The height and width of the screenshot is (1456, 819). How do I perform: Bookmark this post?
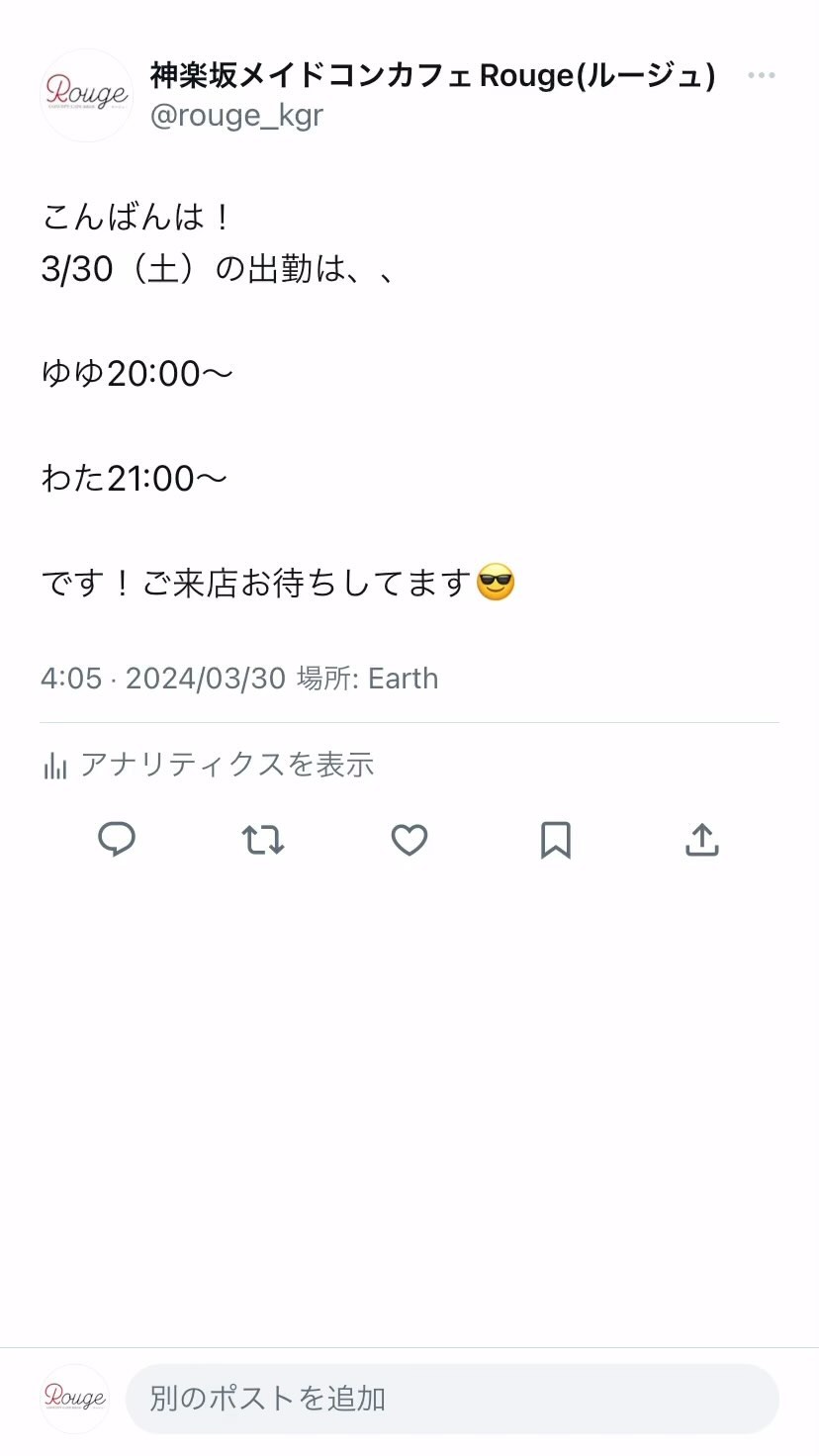coord(555,840)
